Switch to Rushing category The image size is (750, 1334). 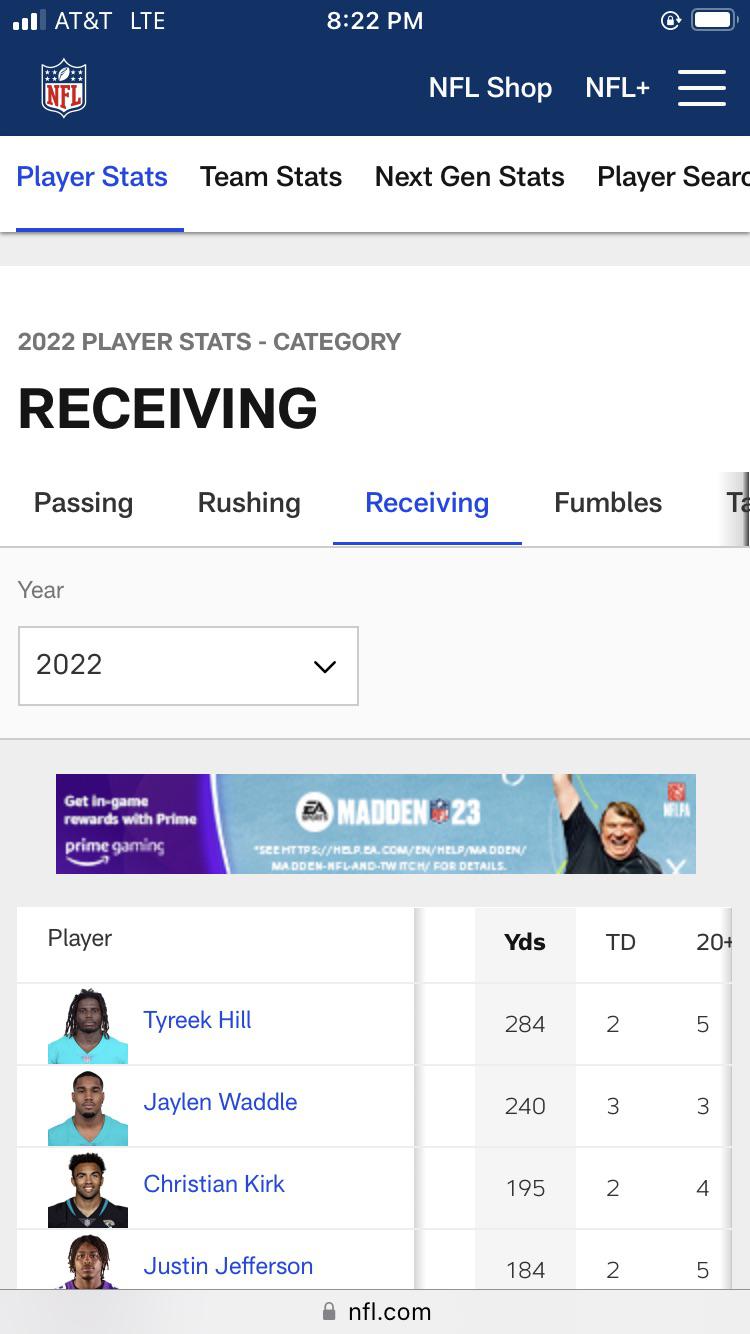tap(249, 503)
